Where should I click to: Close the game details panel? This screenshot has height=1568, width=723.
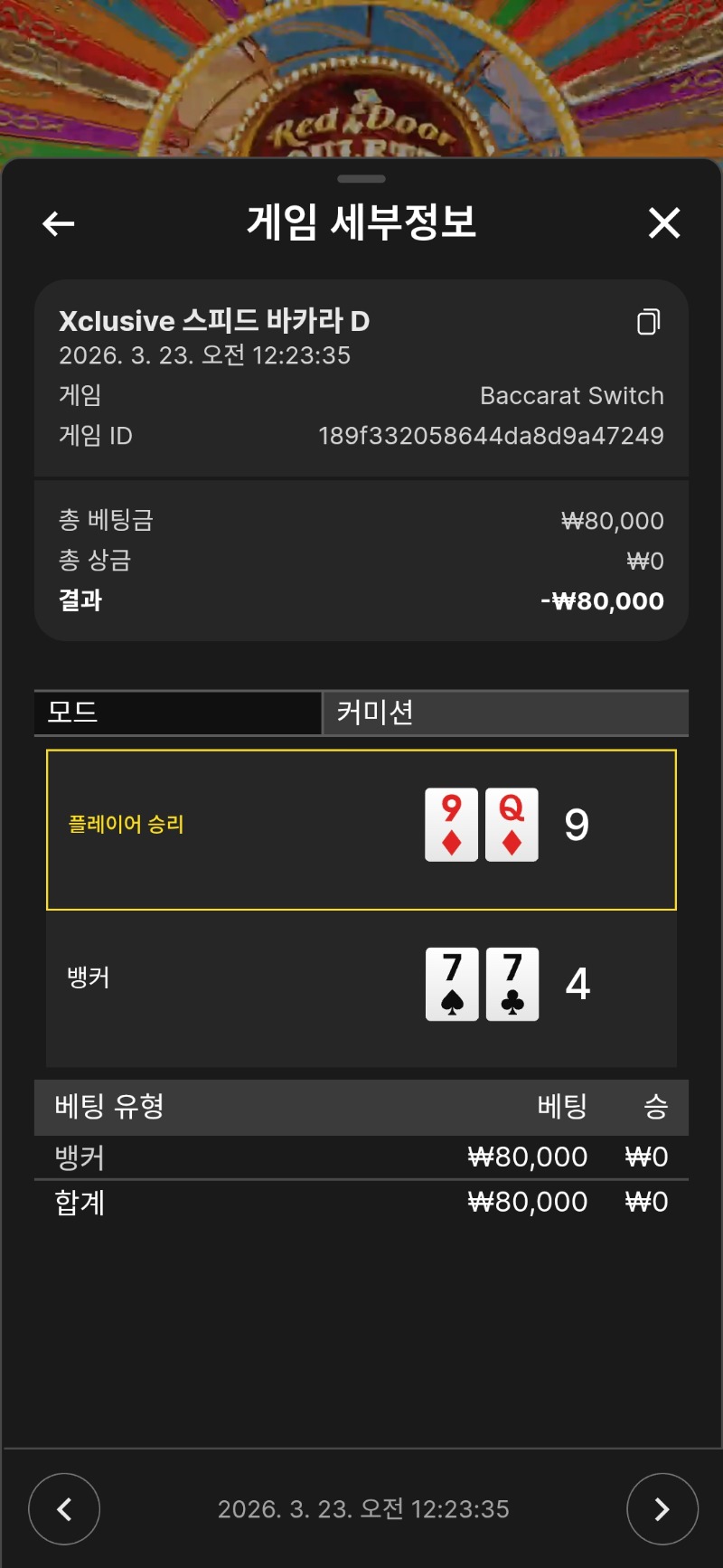664,222
